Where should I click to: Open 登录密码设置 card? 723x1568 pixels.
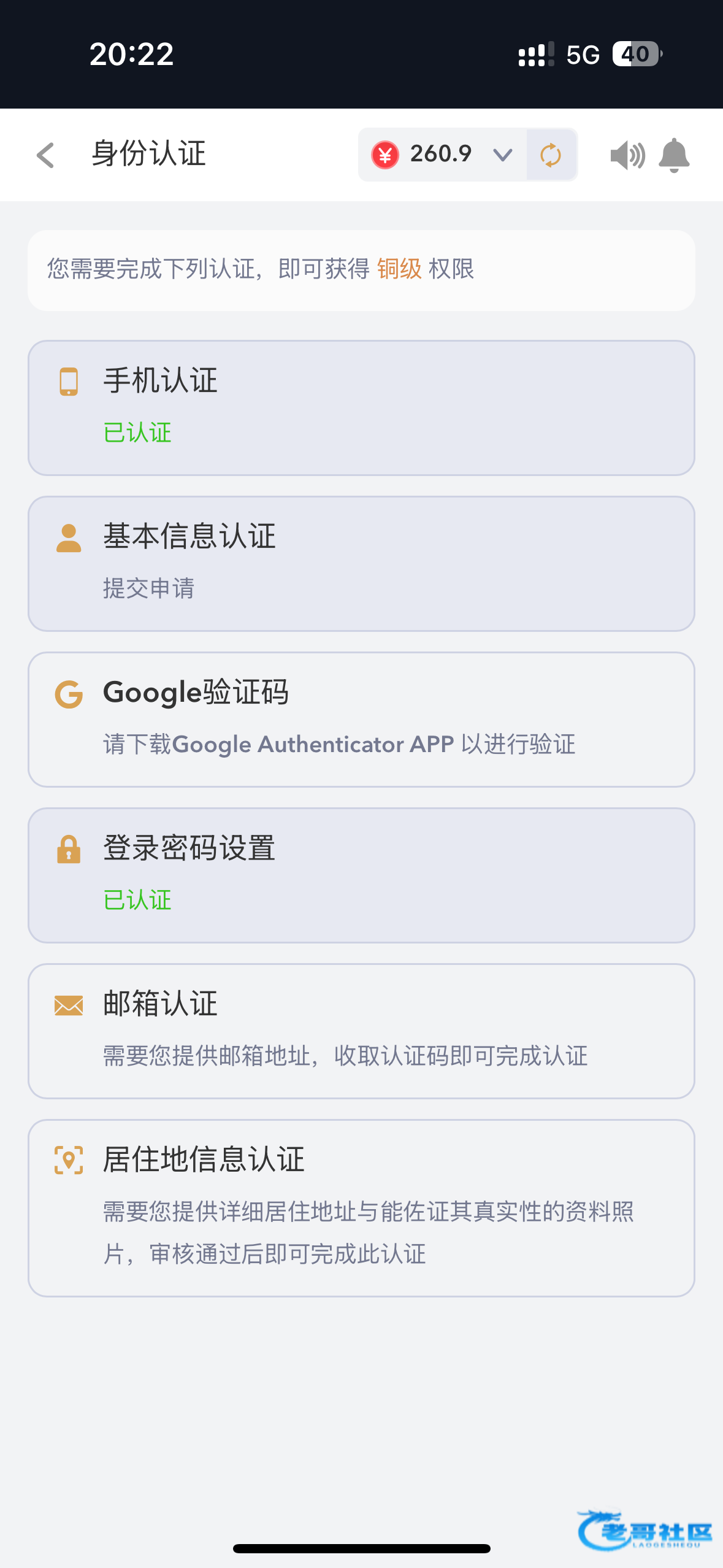coord(361,875)
